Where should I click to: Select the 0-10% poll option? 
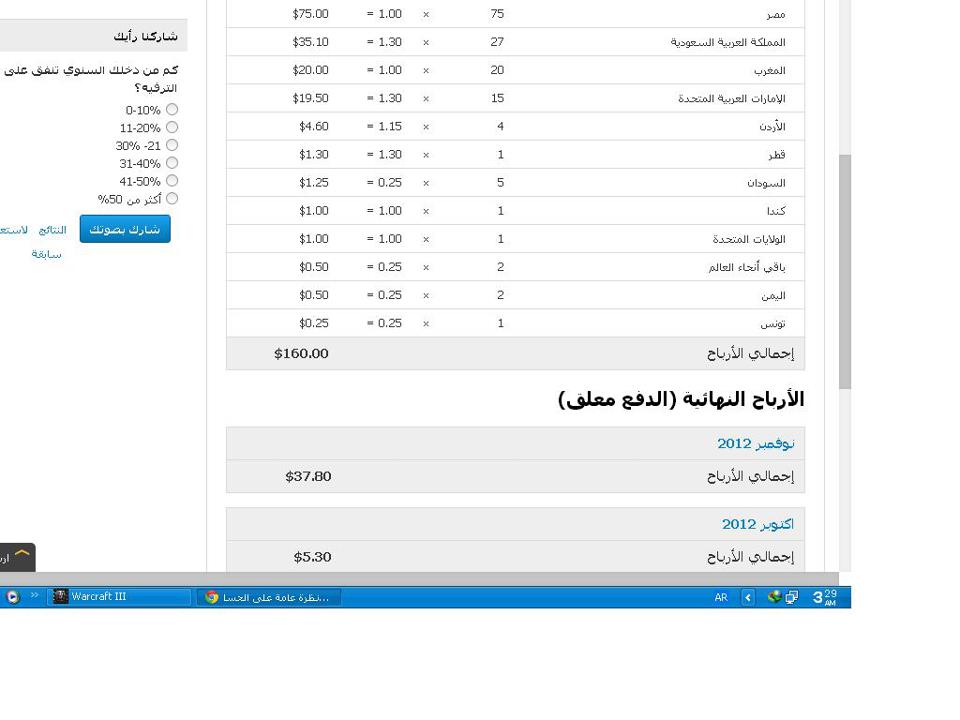172,109
